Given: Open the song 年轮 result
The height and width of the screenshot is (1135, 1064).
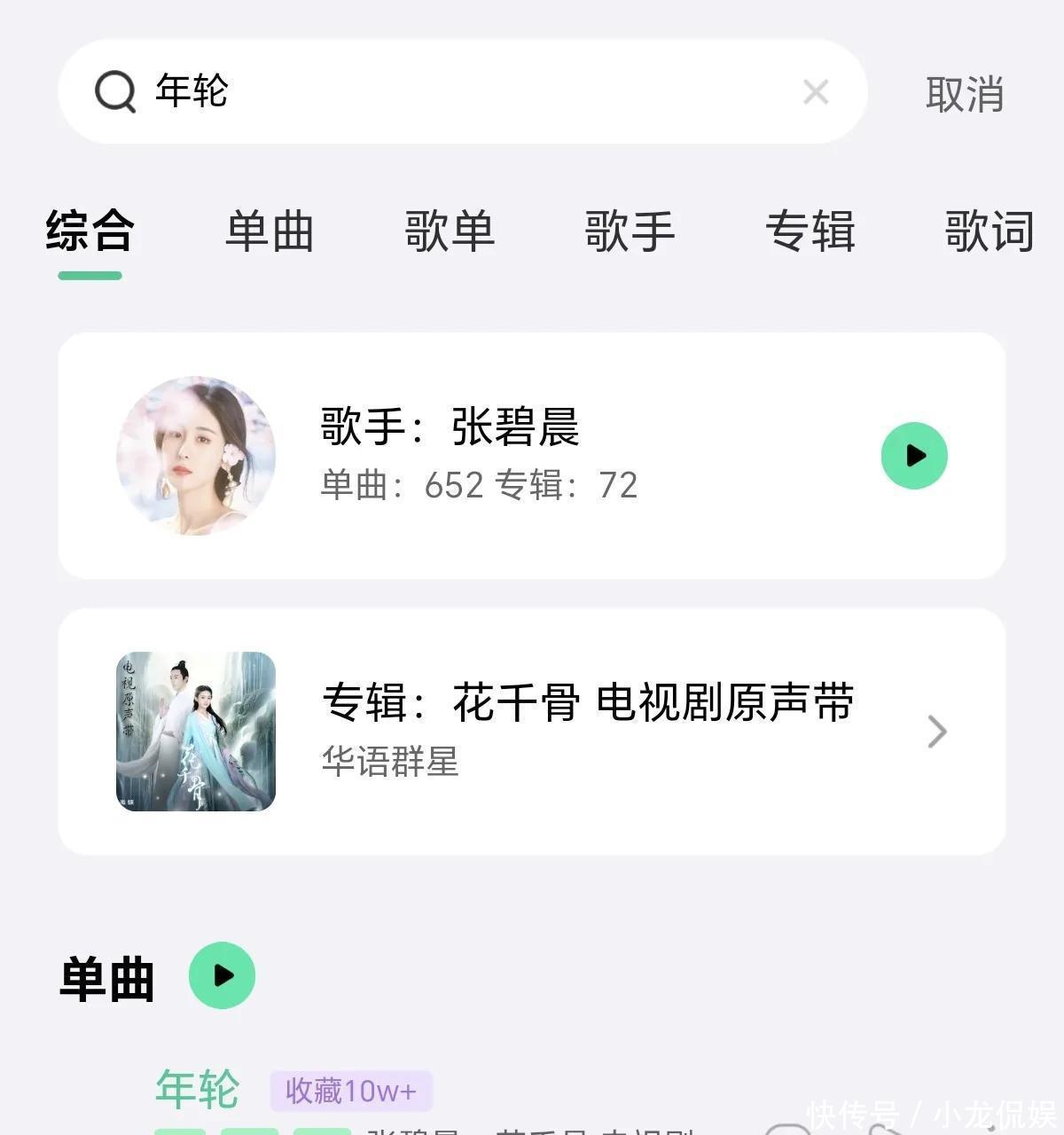Looking at the screenshot, I should click(x=197, y=1091).
